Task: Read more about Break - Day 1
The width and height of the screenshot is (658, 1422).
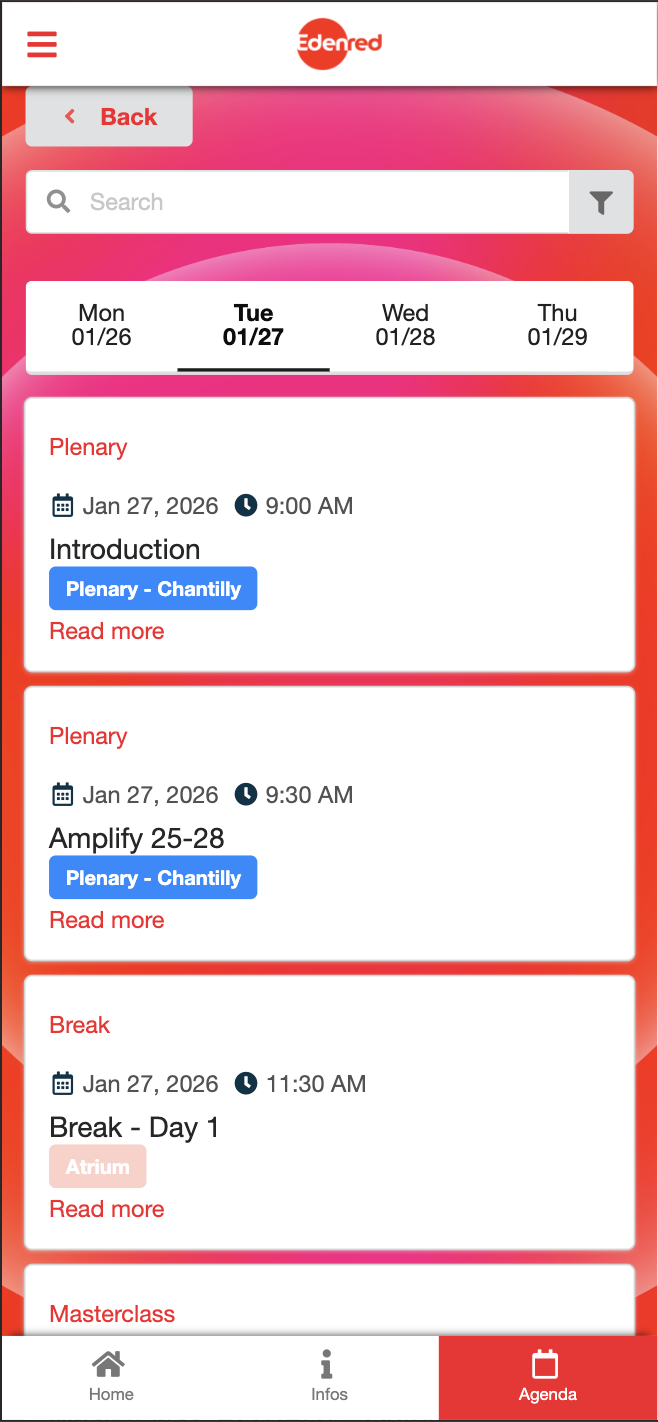Action: point(107,1209)
